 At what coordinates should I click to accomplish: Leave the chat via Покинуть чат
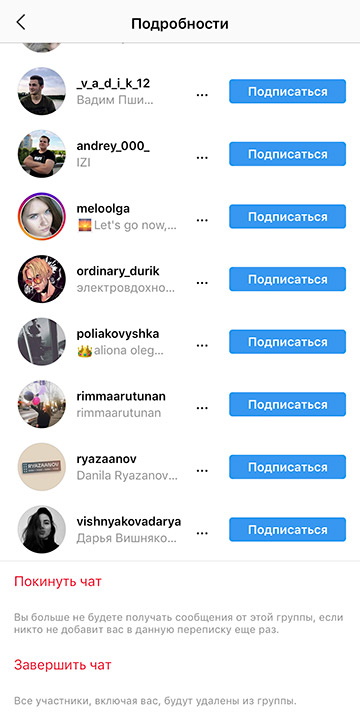pyautogui.click(x=58, y=582)
